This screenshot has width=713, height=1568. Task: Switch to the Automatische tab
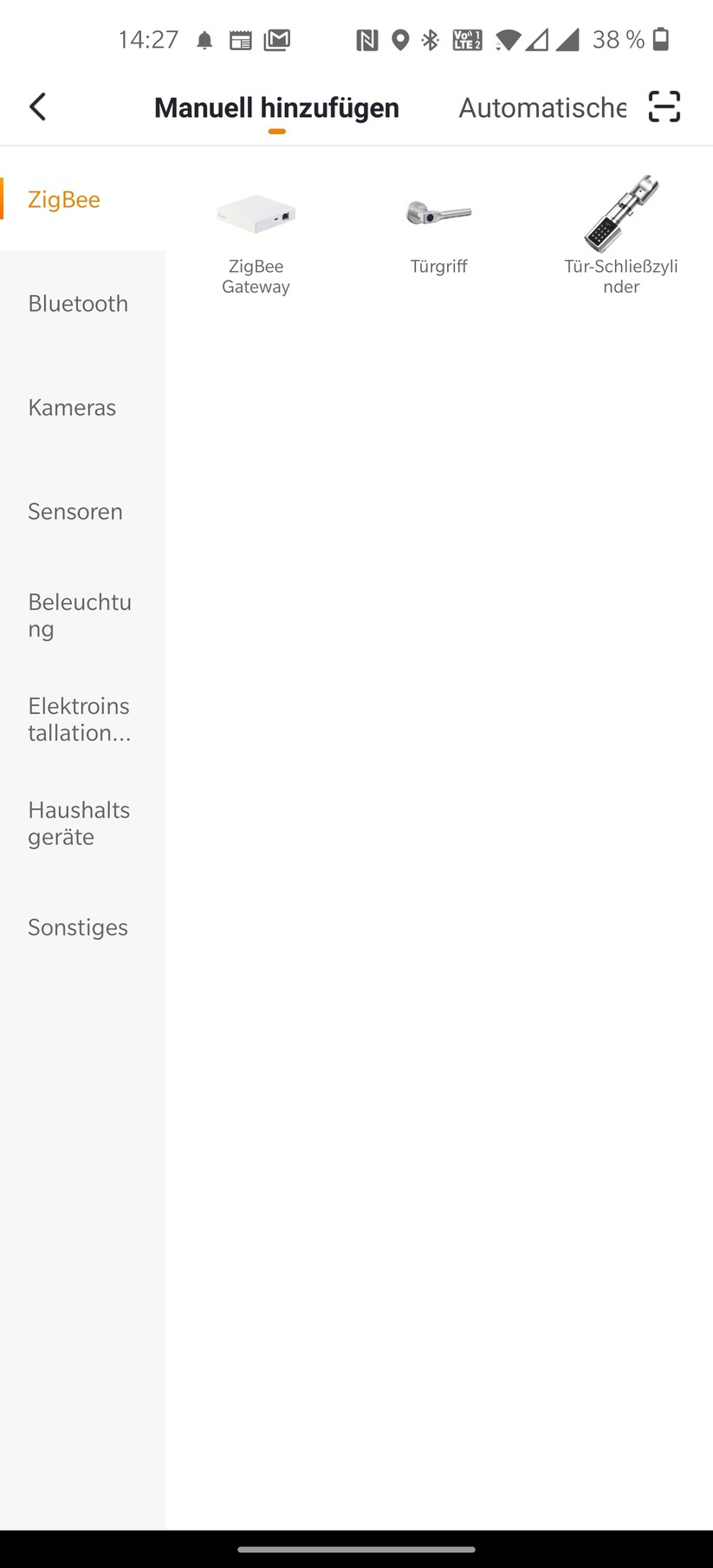(x=541, y=107)
